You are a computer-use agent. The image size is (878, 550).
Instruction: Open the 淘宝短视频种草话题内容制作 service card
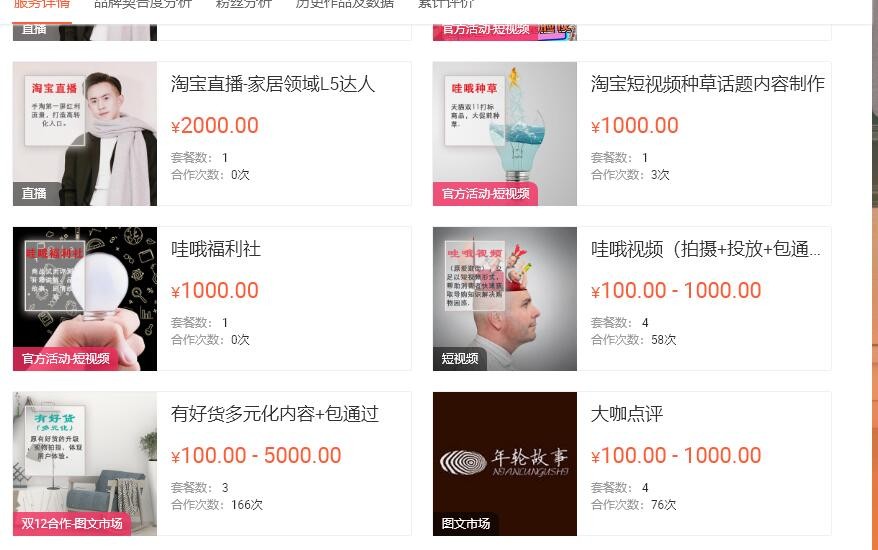pos(707,84)
